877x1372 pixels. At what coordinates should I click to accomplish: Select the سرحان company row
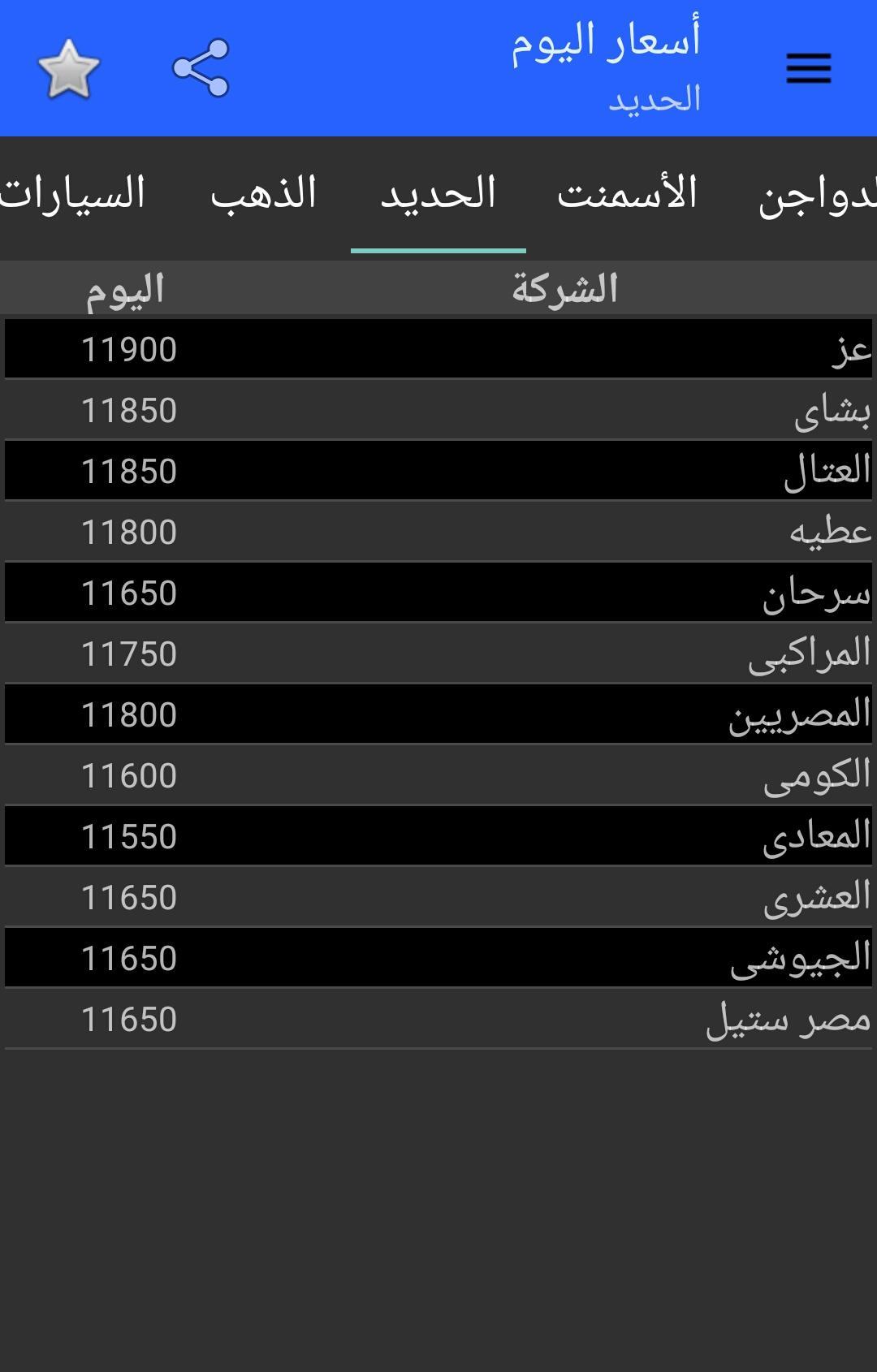tap(438, 593)
